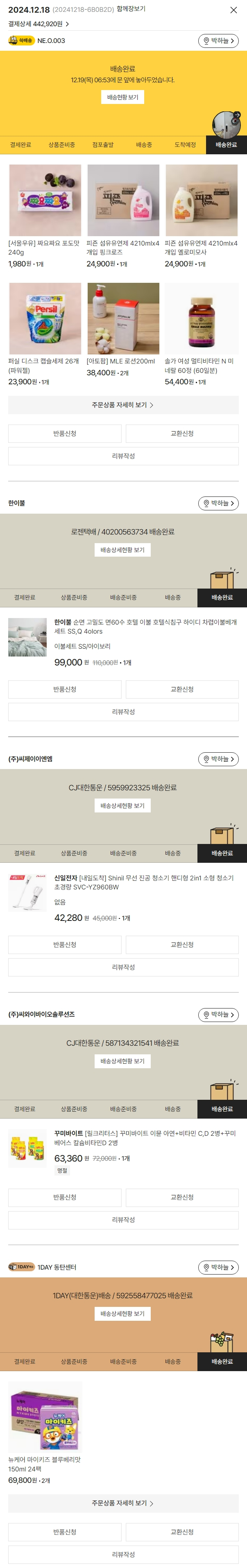
Task: Open 결제상세 442,920원 payment details
Action: pyautogui.click(x=39, y=24)
